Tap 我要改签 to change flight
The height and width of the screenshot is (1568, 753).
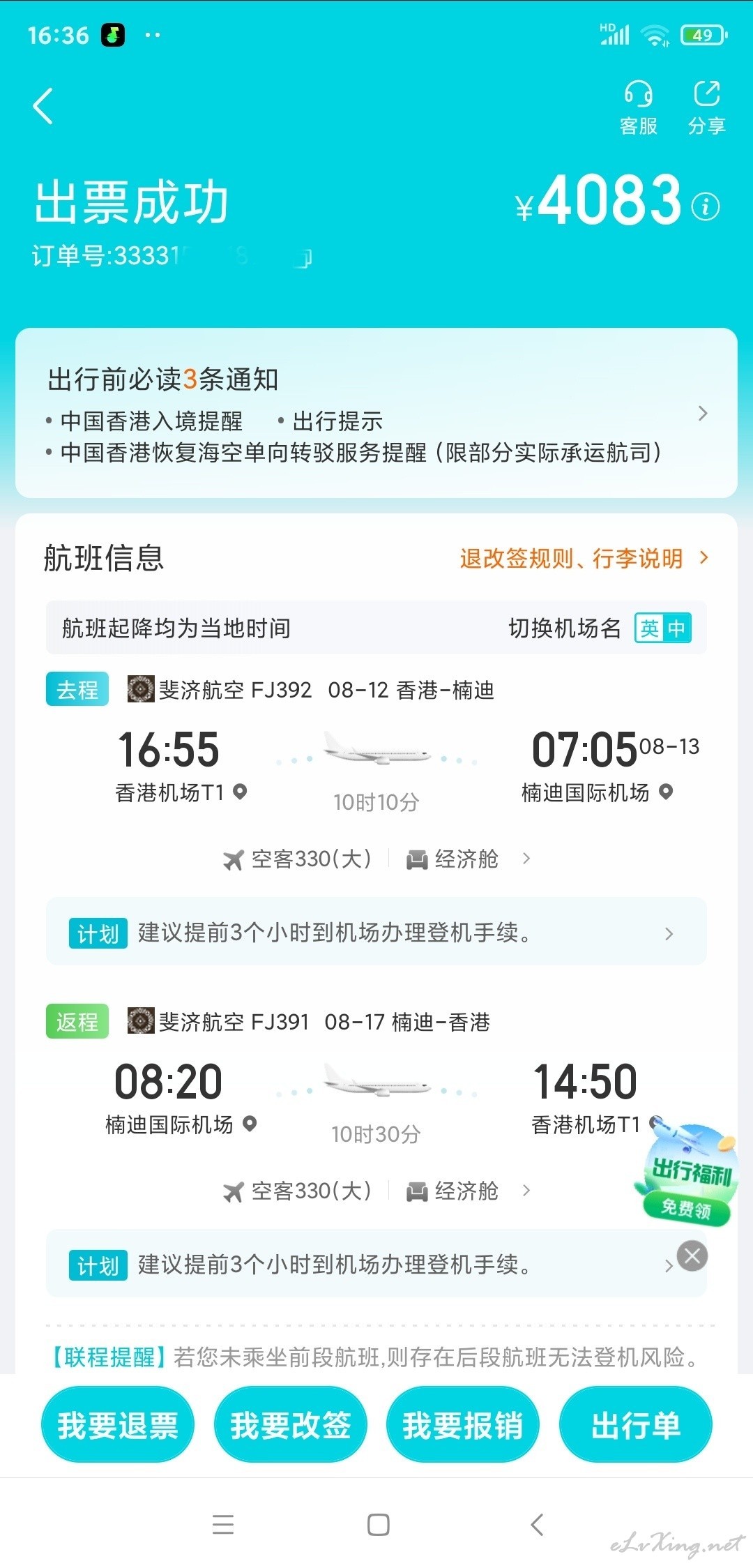290,1424
